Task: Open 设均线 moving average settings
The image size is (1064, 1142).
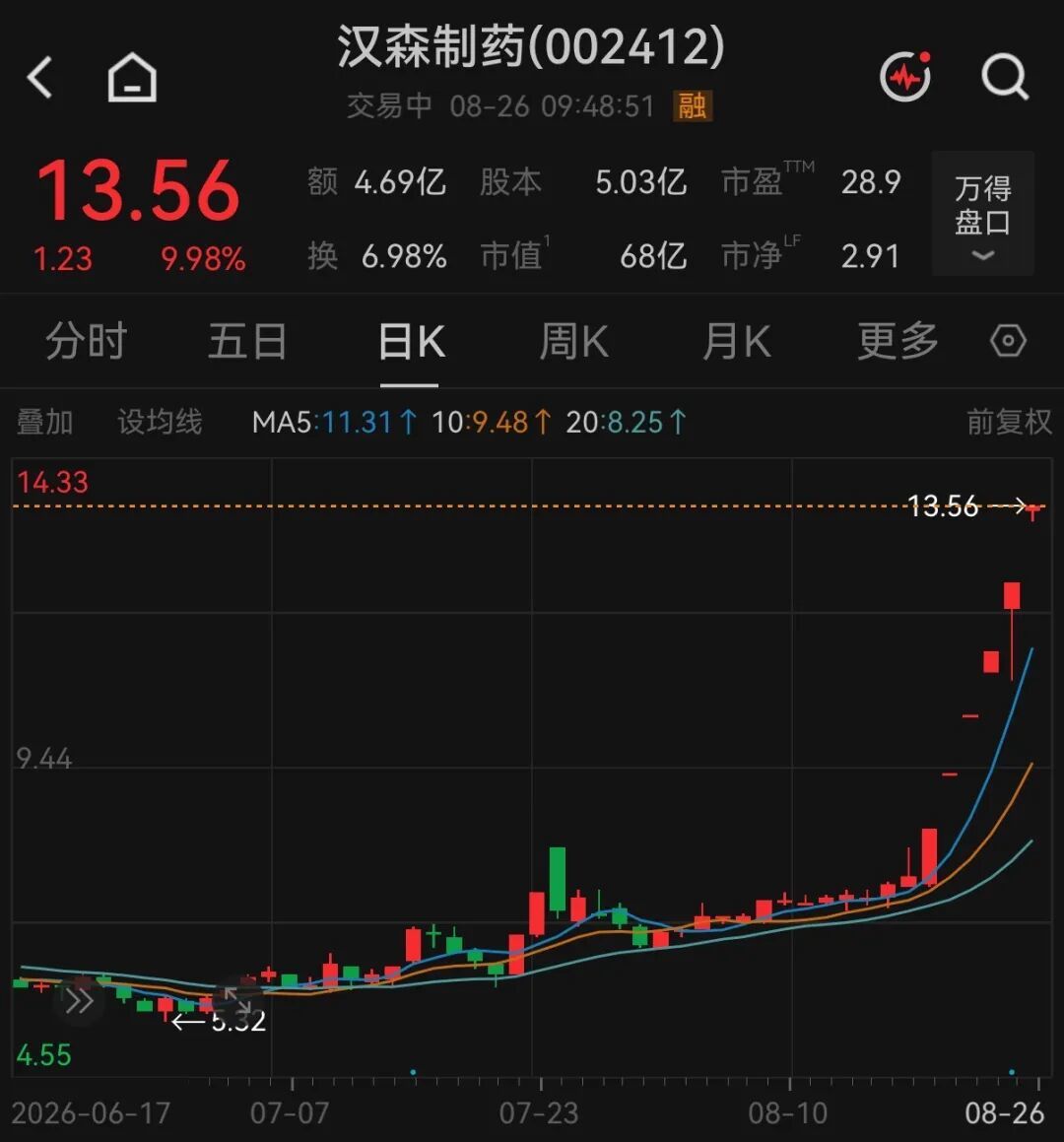Action: click(160, 423)
